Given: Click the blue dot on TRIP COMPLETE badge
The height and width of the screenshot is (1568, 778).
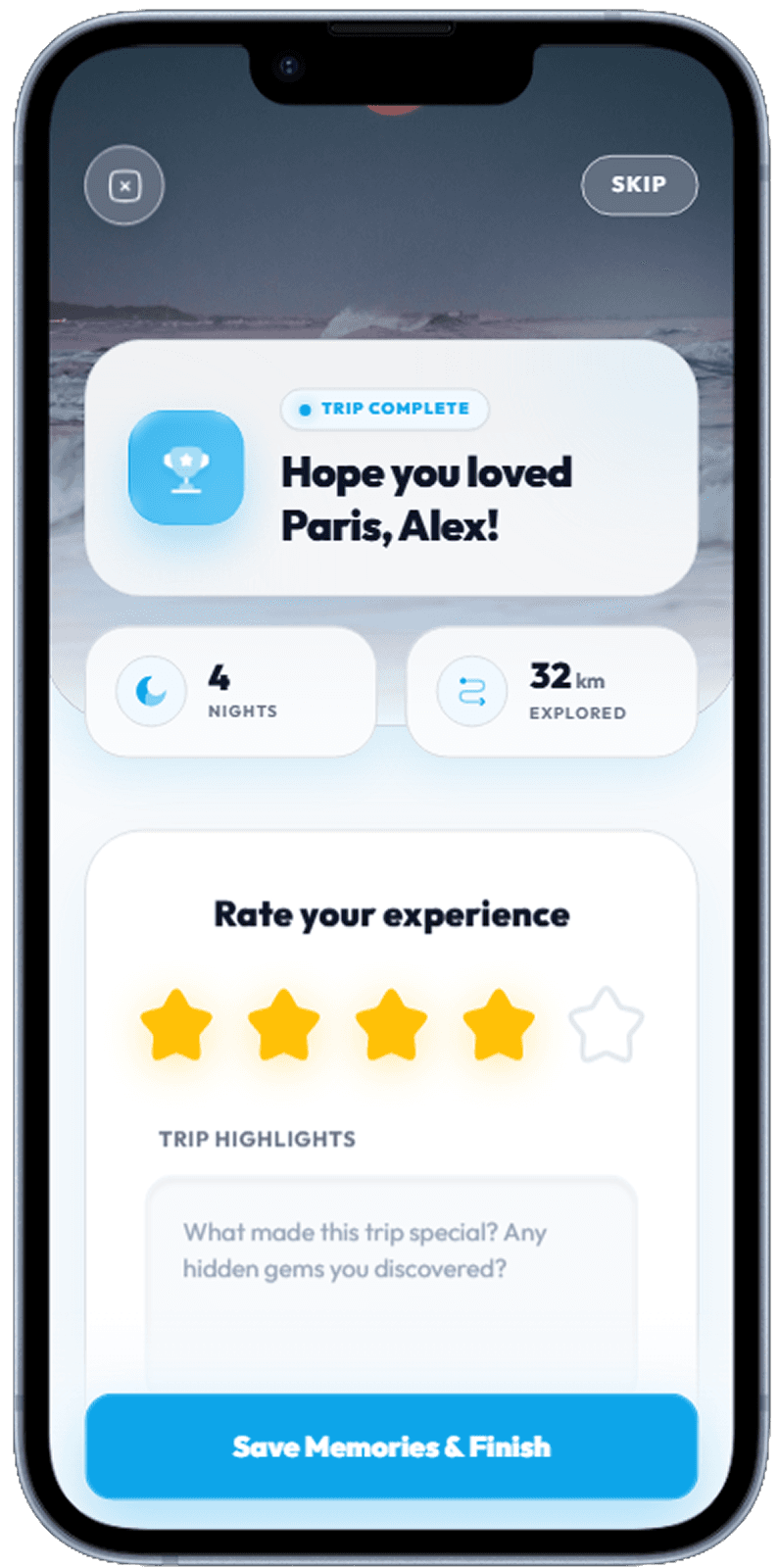Looking at the screenshot, I should pos(306,410).
